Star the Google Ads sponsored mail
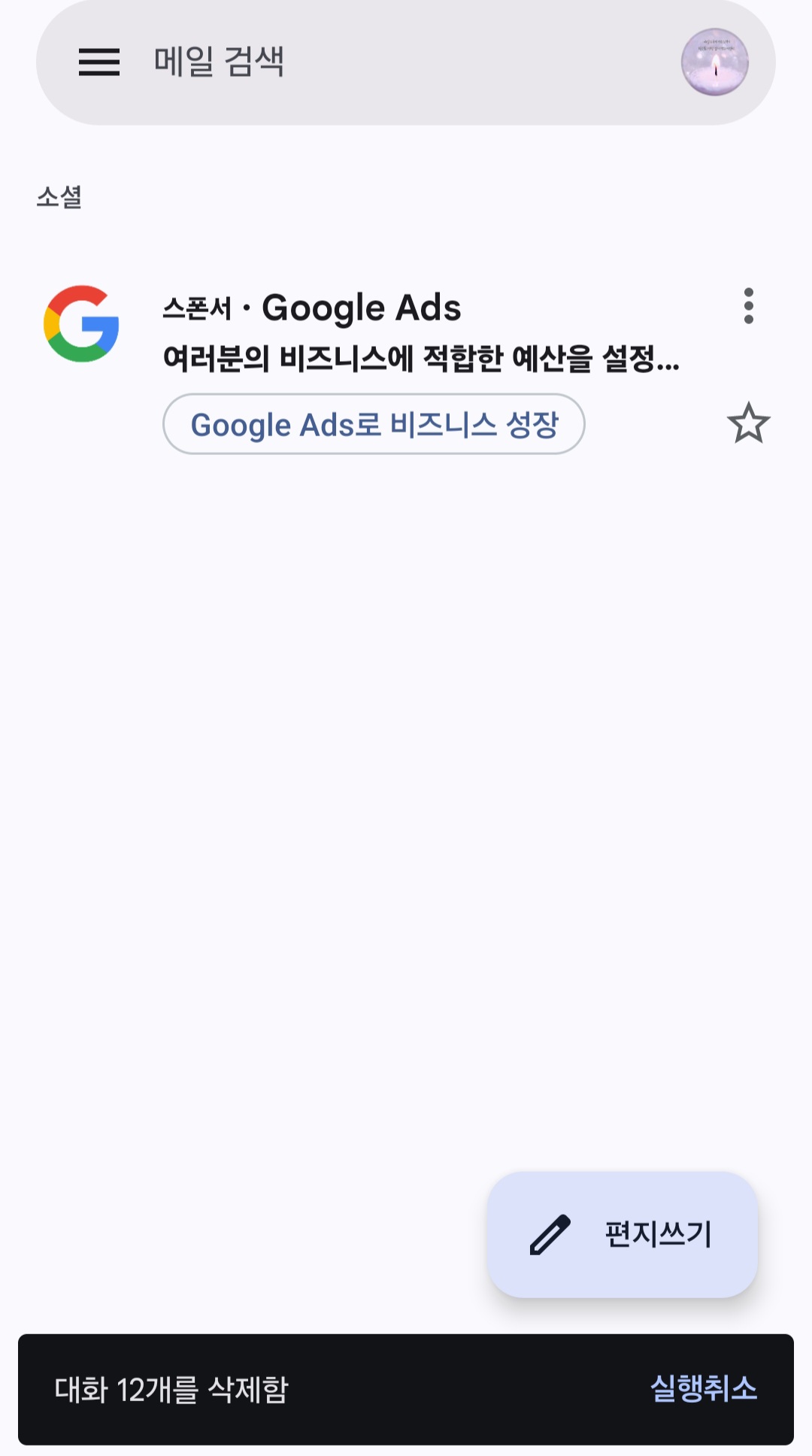This screenshot has height=1456, width=812. click(x=749, y=423)
